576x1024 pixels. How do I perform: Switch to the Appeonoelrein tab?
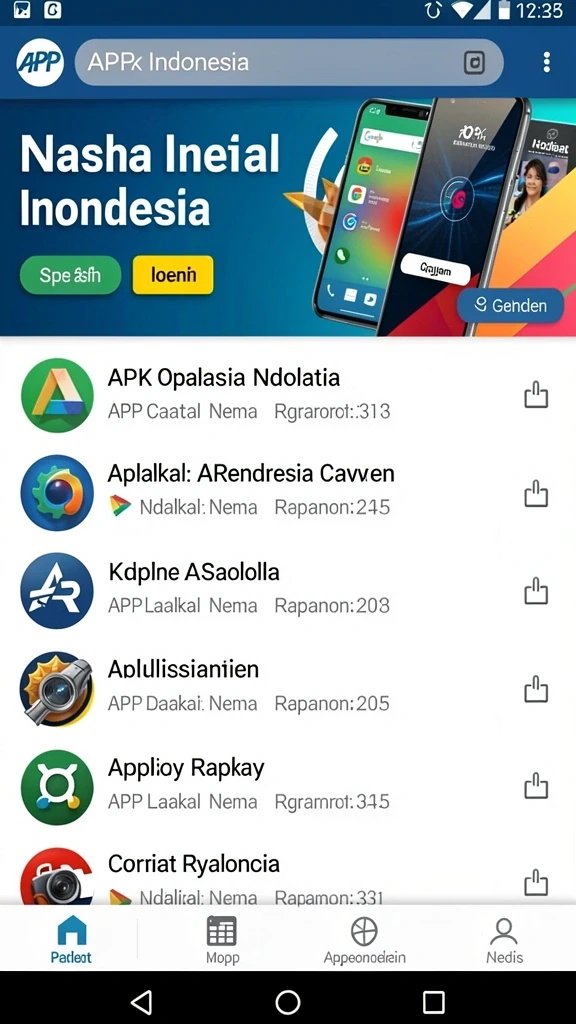pos(364,939)
